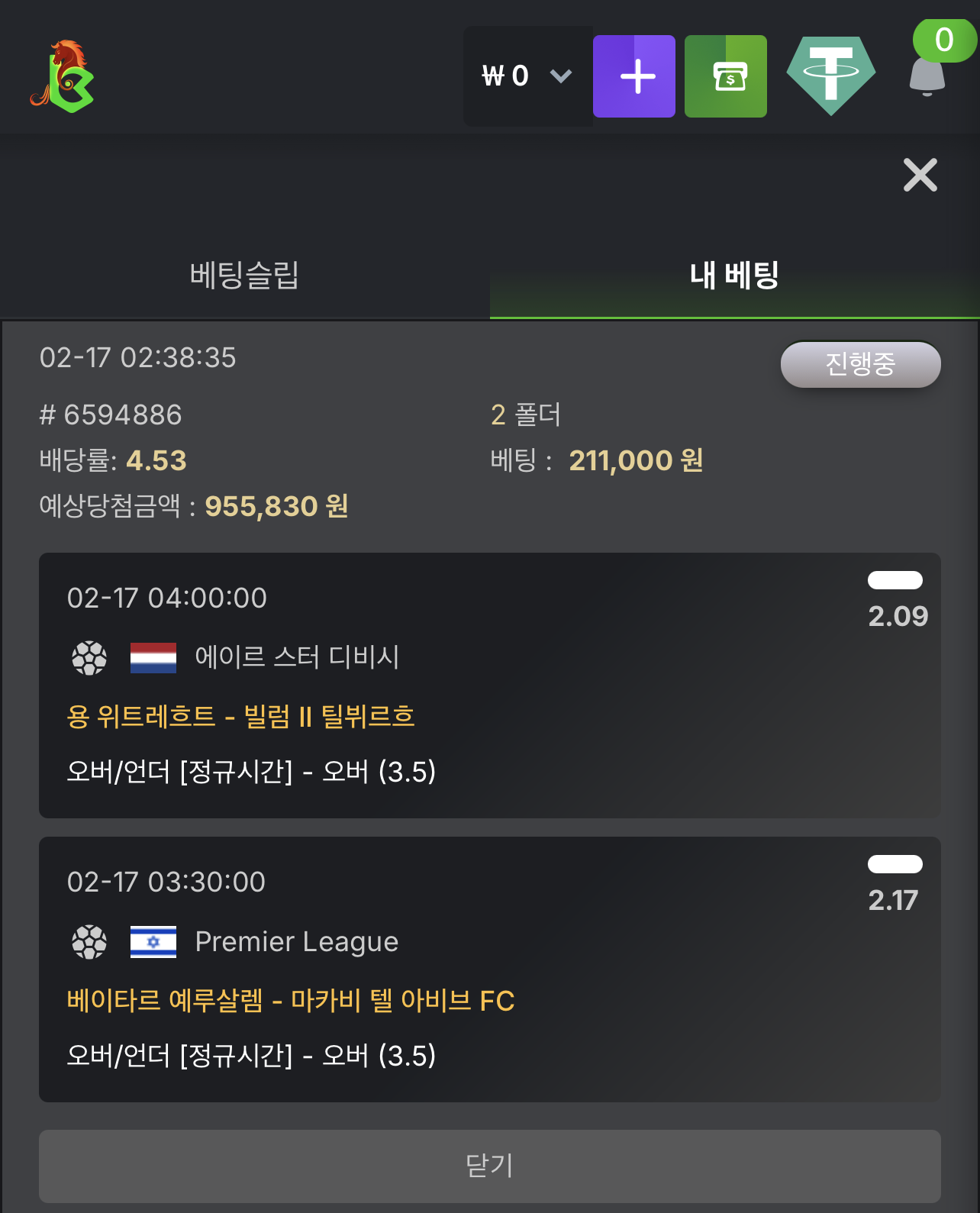980x1213 pixels.
Task: Expand the 베이타르 예루살렘 match card
Action: [x=488, y=969]
